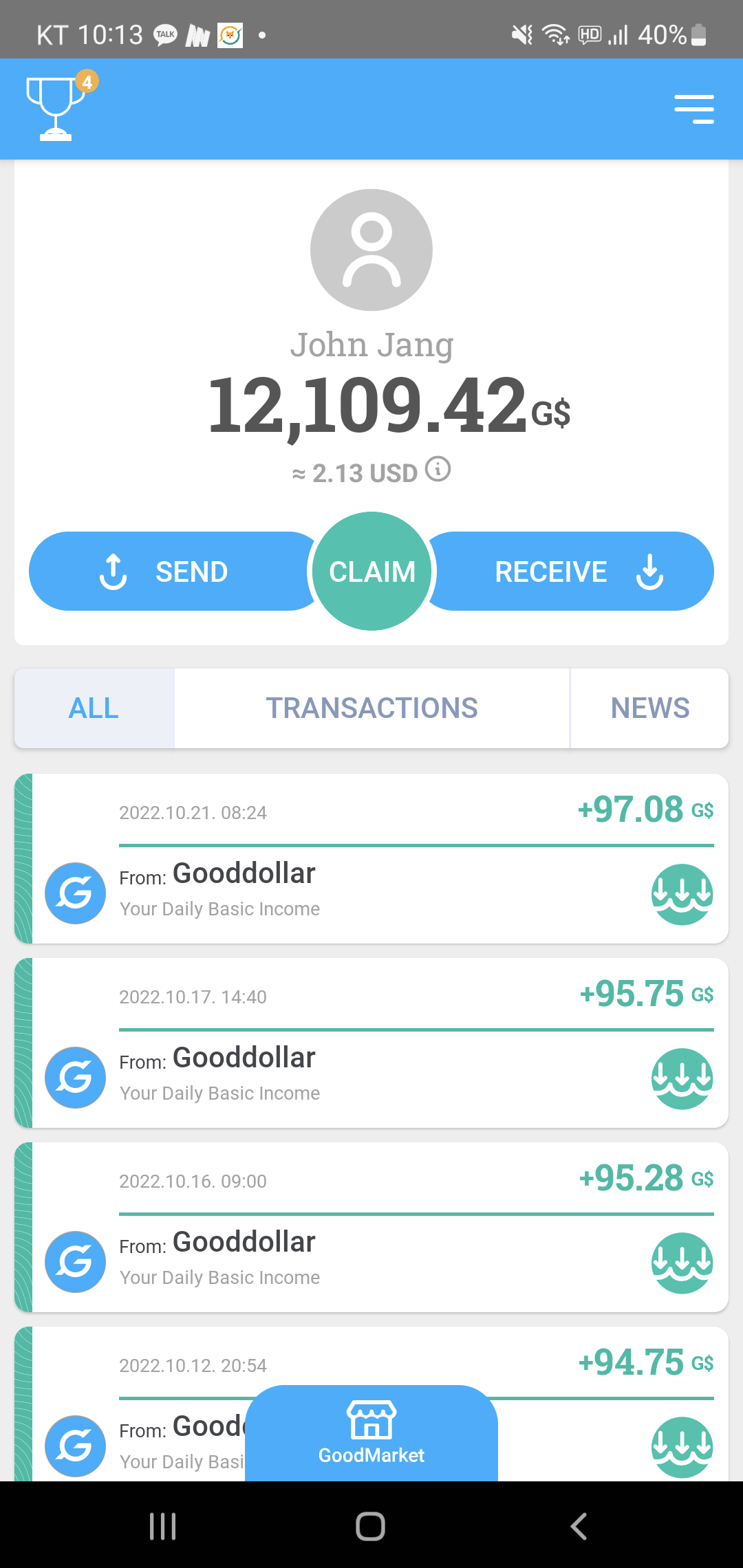Tap the SEND button
Viewport: 743px width, 1568px height.
165,571
